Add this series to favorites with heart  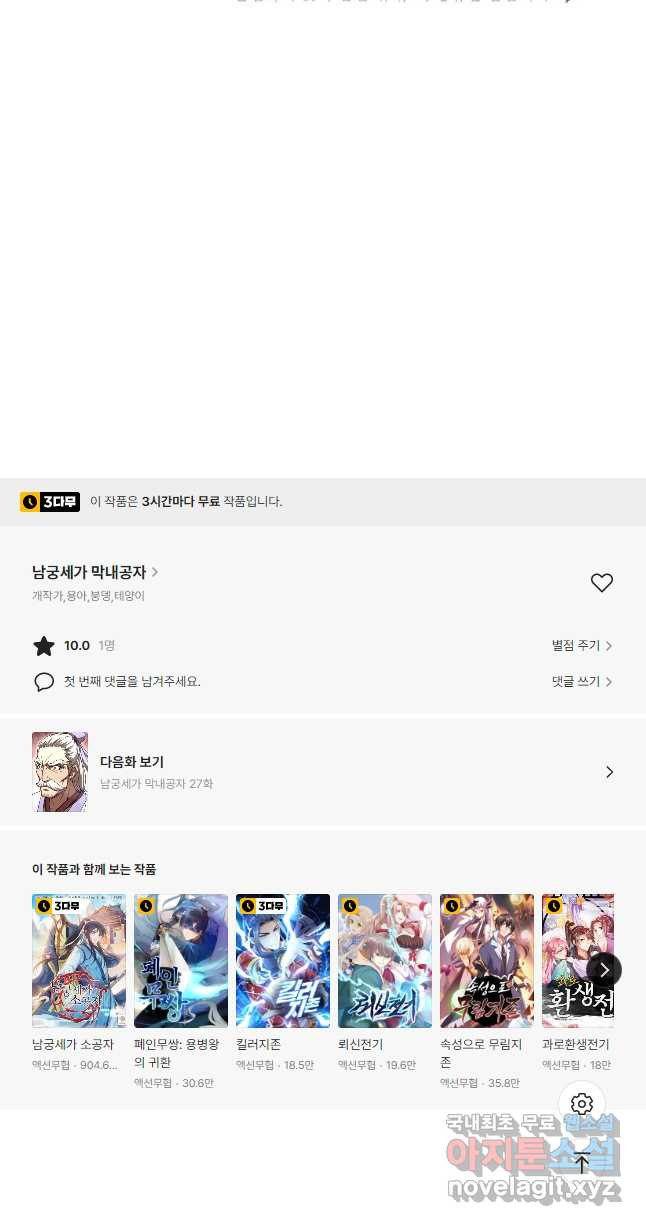point(601,583)
